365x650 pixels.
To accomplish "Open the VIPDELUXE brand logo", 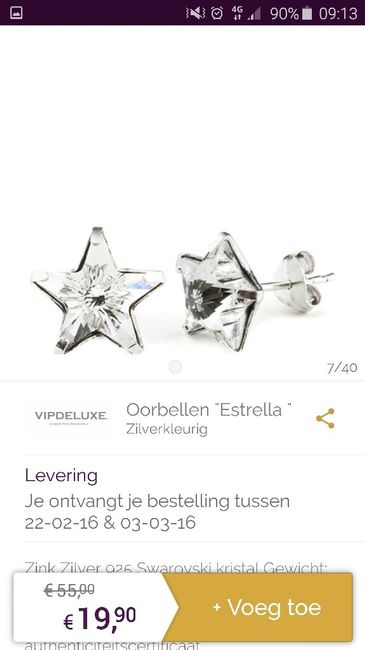I will (x=71, y=417).
